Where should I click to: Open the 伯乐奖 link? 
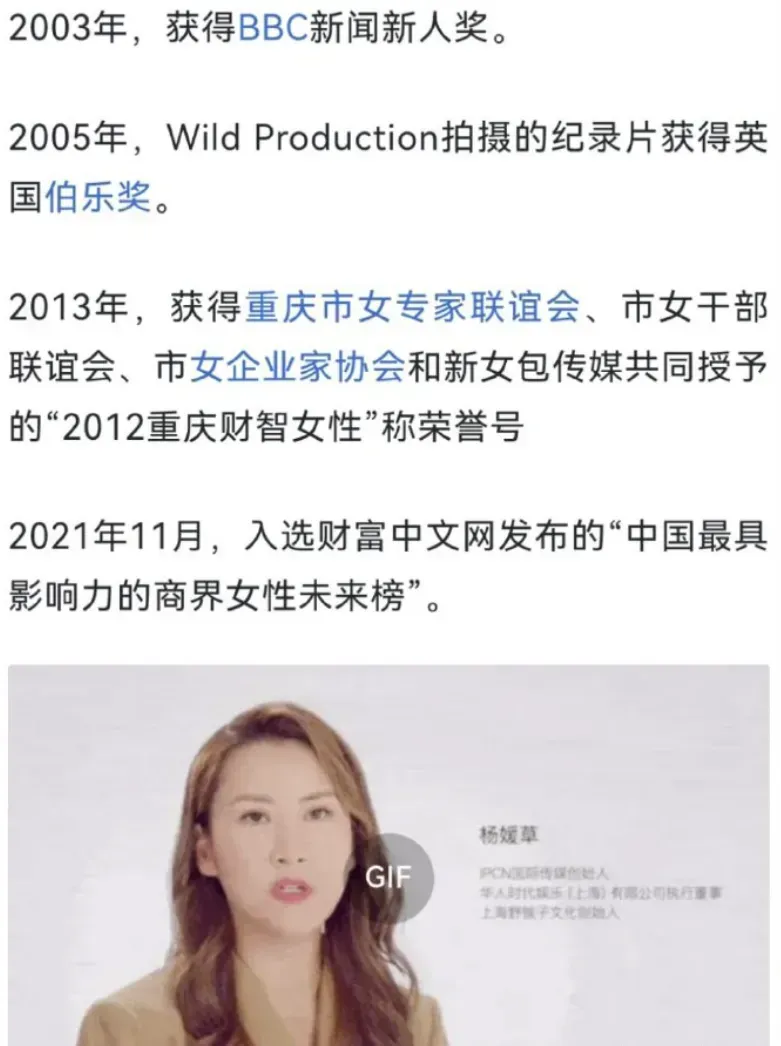97,197
